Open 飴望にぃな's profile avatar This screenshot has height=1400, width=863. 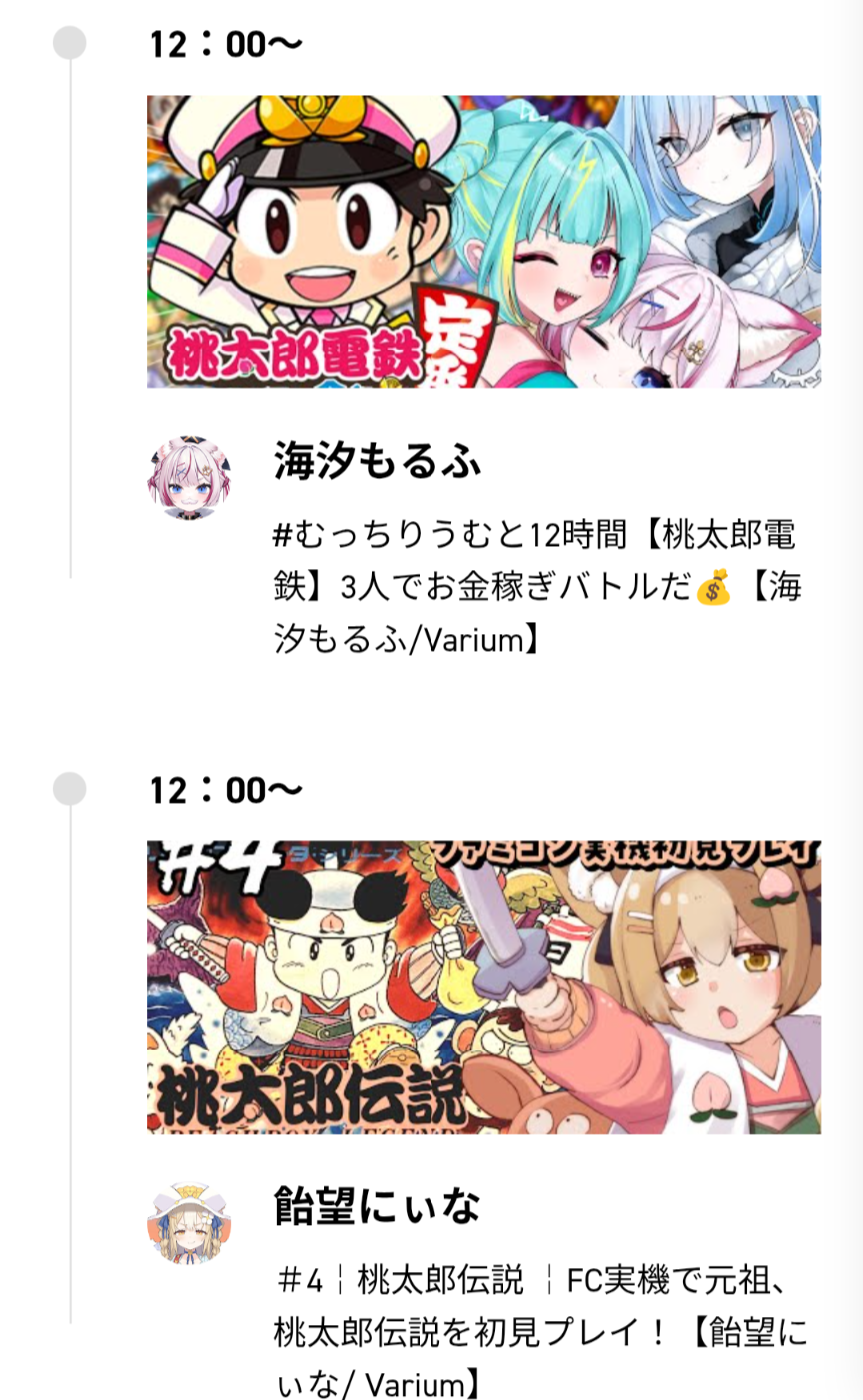pos(189,1223)
